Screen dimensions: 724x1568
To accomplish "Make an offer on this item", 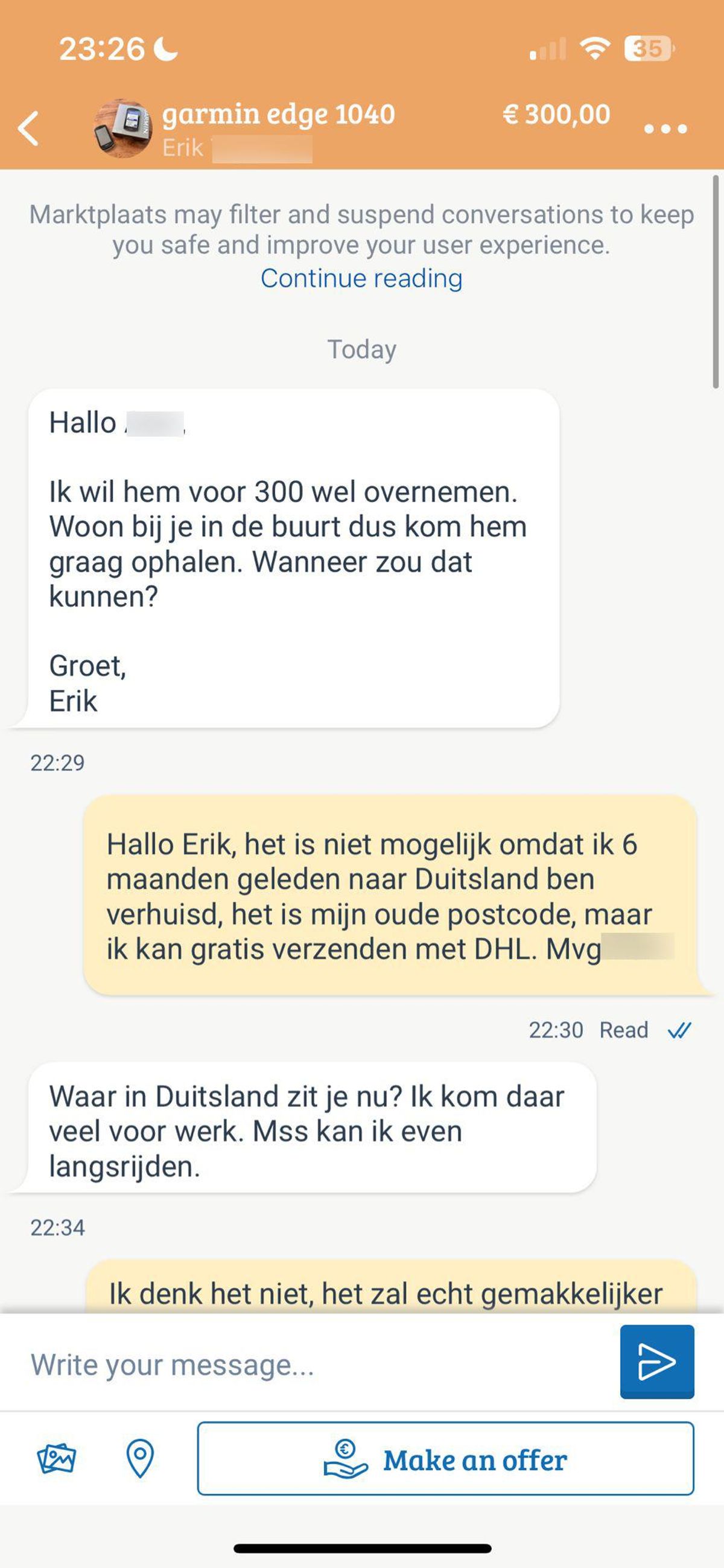I will coord(445,1459).
